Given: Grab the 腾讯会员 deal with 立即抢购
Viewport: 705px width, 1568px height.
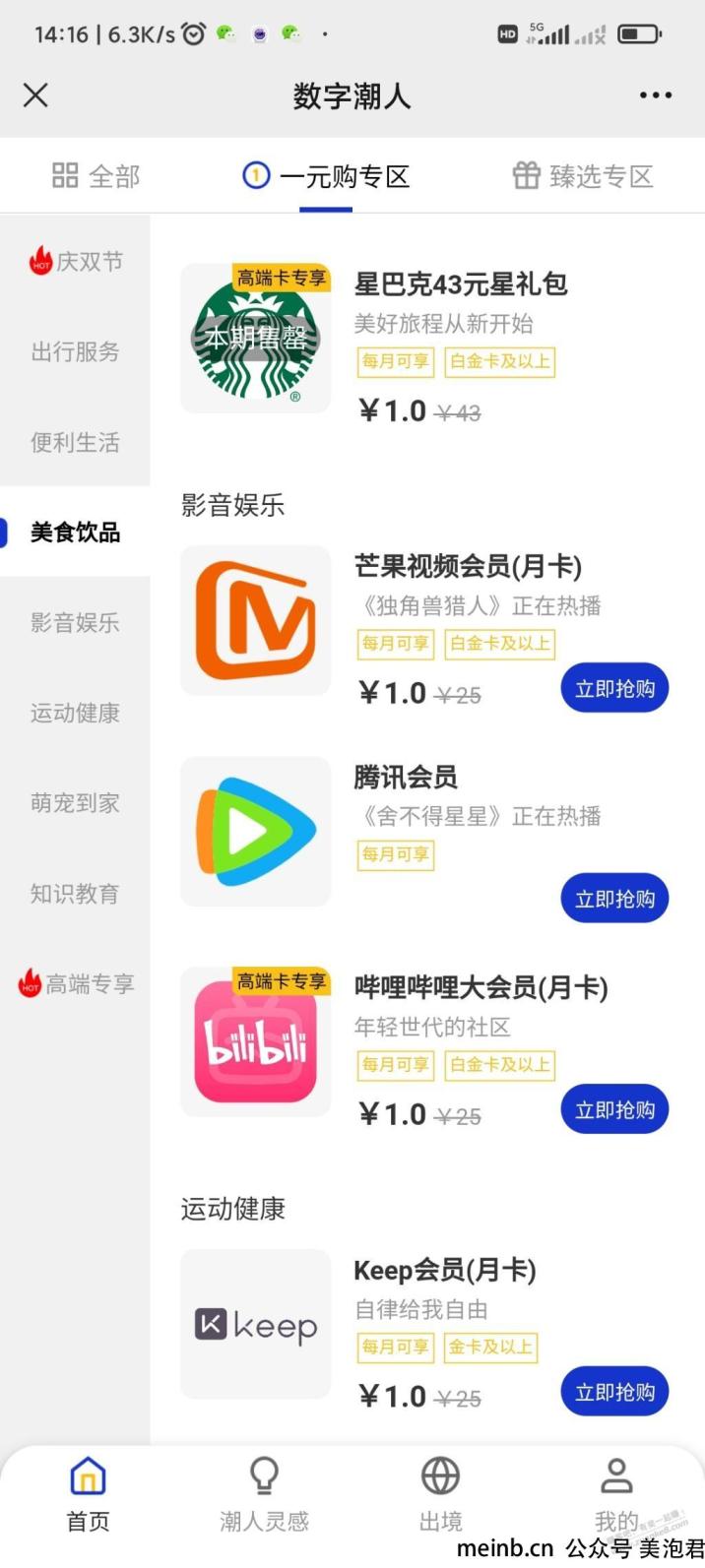Looking at the screenshot, I should click(614, 899).
